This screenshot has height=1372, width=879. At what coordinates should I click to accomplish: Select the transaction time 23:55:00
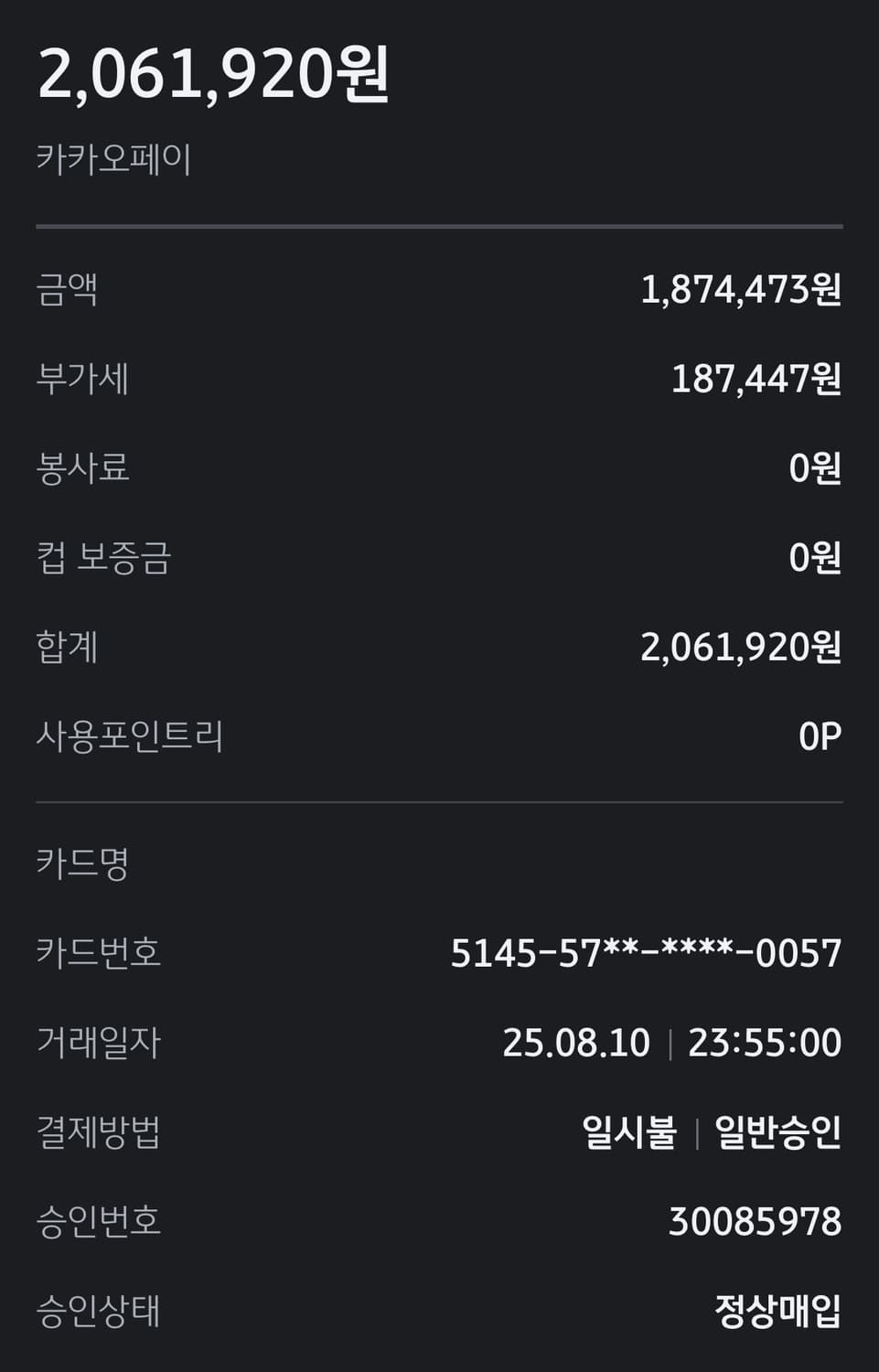pyautogui.click(x=768, y=1043)
